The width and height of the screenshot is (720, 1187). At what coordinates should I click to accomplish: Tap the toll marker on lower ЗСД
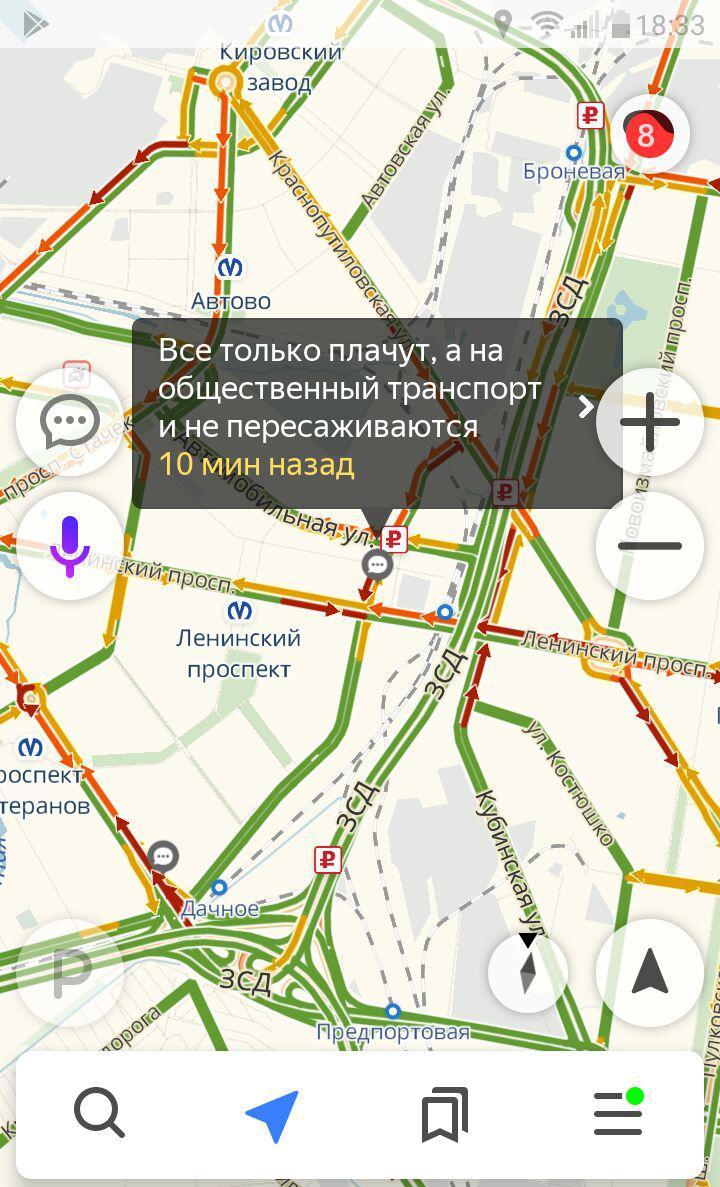click(x=327, y=859)
